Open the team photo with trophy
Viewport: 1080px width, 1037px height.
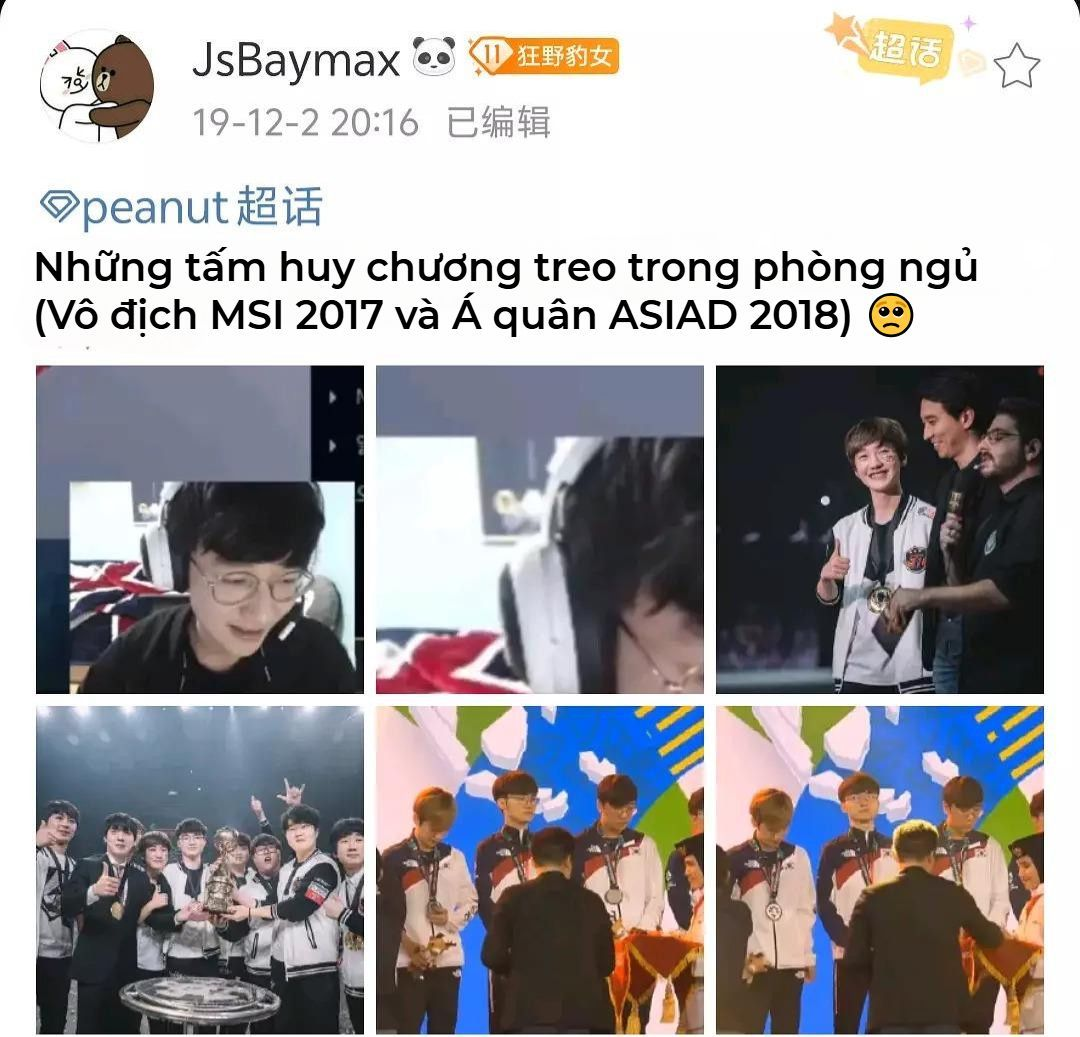tap(199, 869)
